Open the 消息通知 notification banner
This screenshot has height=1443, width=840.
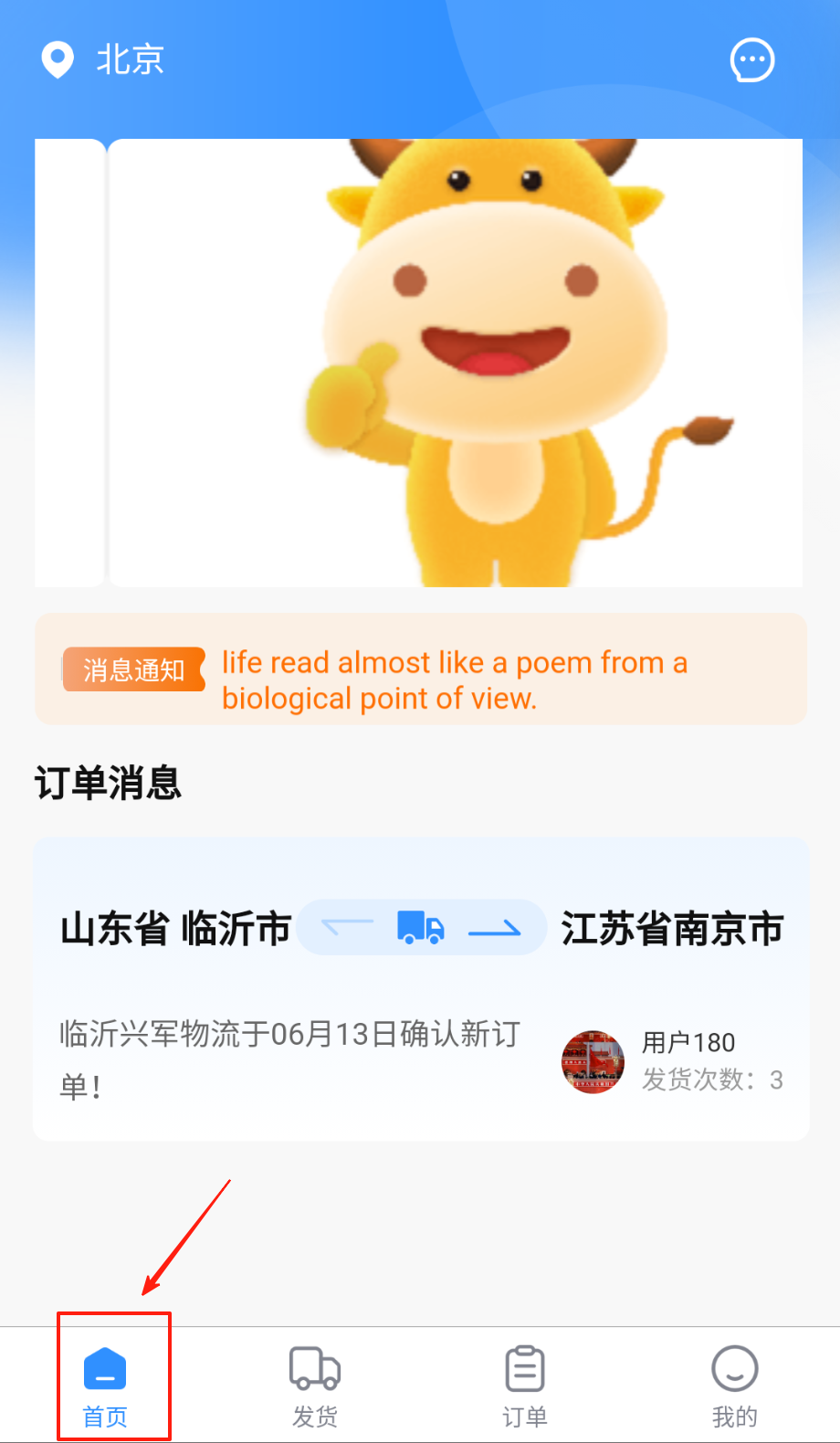pos(421,669)
